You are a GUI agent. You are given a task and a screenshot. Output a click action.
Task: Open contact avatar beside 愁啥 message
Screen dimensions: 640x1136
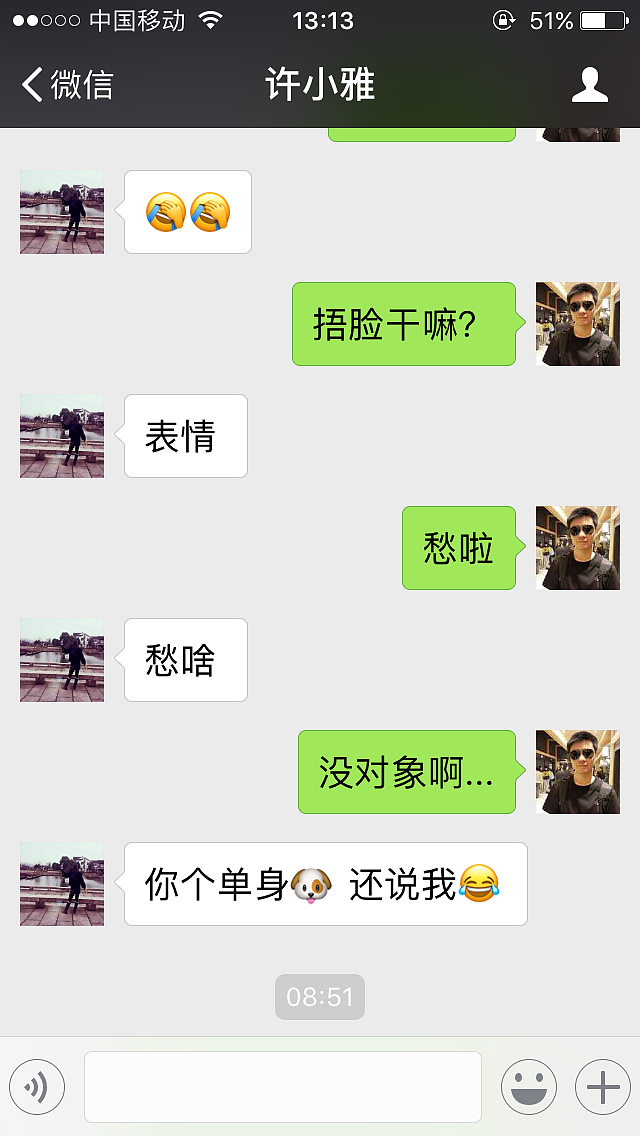[62, 660]
